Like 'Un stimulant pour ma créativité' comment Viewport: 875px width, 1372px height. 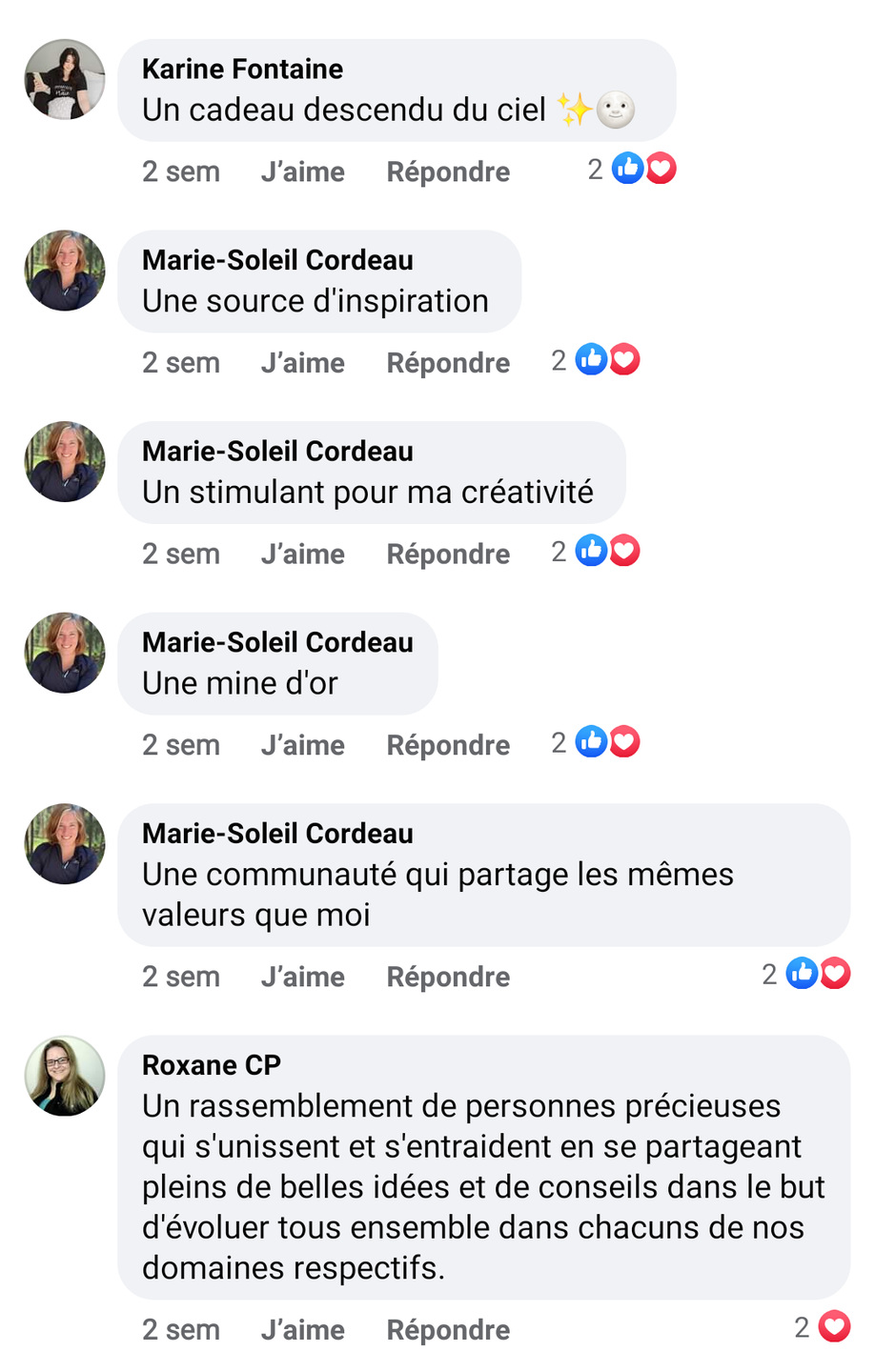302,554
